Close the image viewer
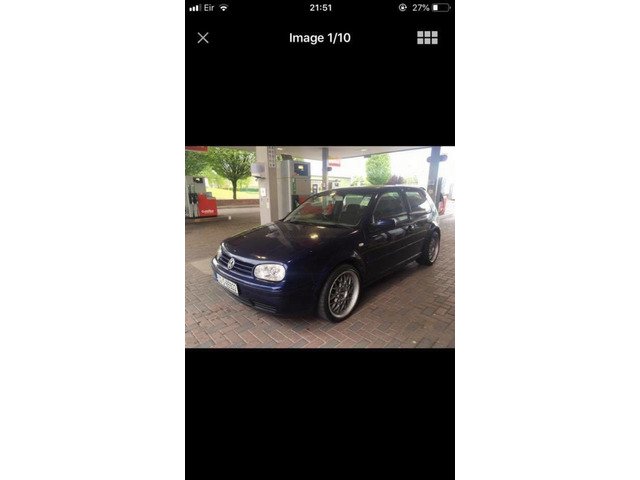Screen dimensions: 640x480 point(203,38)
